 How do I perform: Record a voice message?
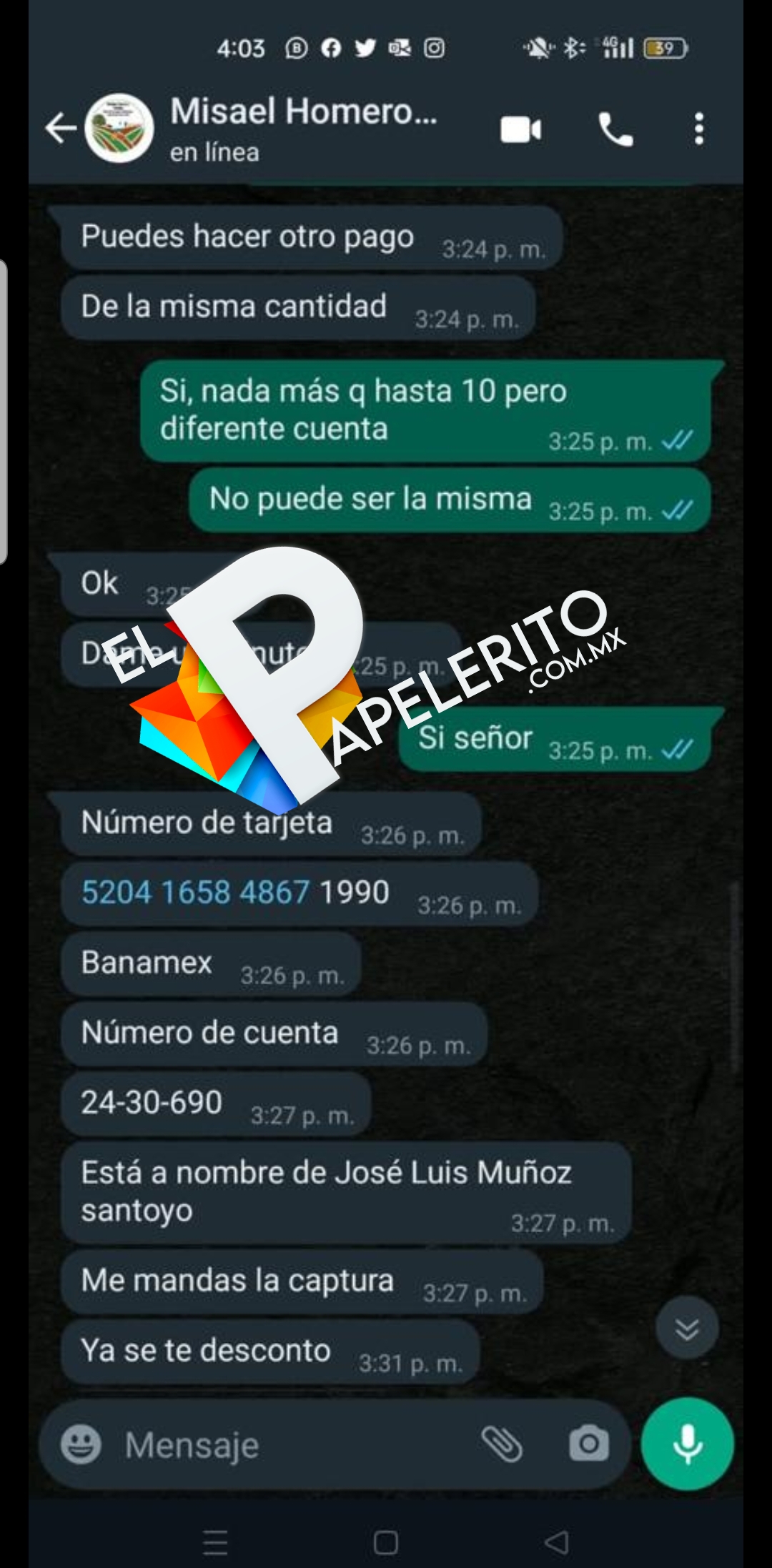pyautogui.click(x=687, y=1444)
